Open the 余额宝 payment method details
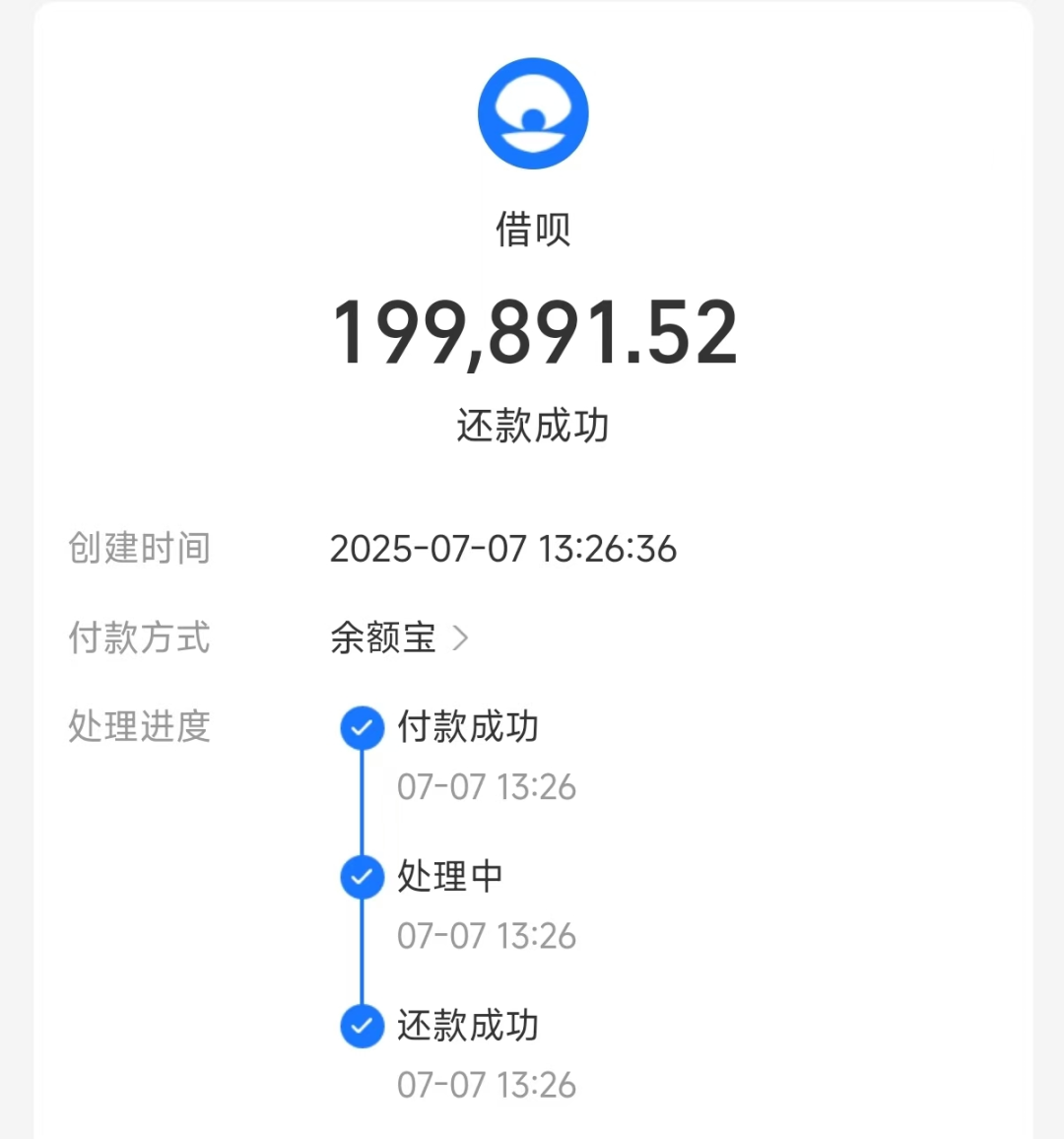This screenshot has width=1064, height=1139. coord(399,637)
